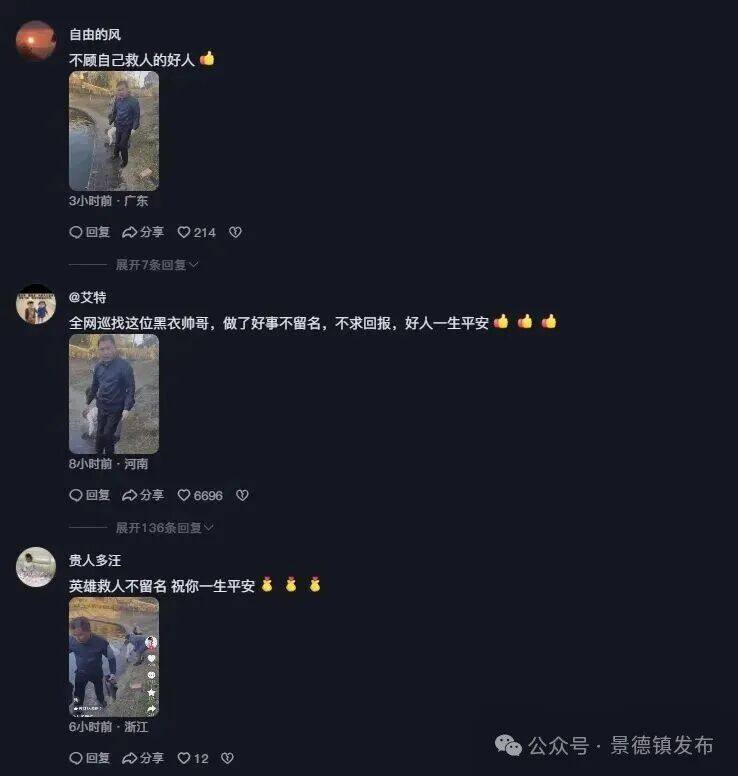Like 自由的风's comment with 214 likes

click(x=196, y=232)
